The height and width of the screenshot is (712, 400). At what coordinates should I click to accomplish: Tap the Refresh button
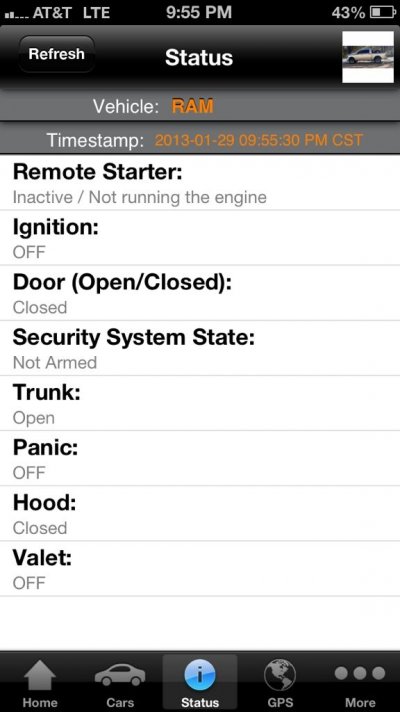[x=56, y=54]
